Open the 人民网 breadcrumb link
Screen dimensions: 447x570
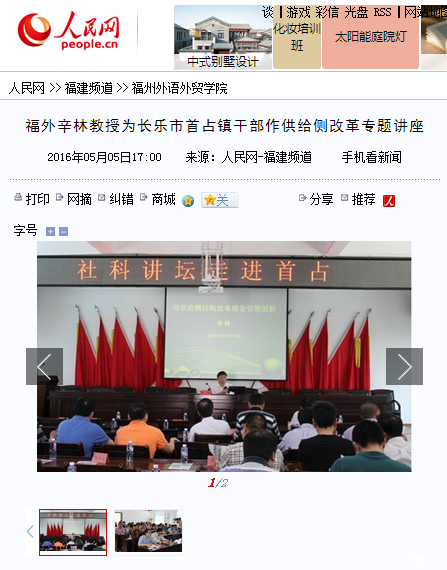[27, 88]
